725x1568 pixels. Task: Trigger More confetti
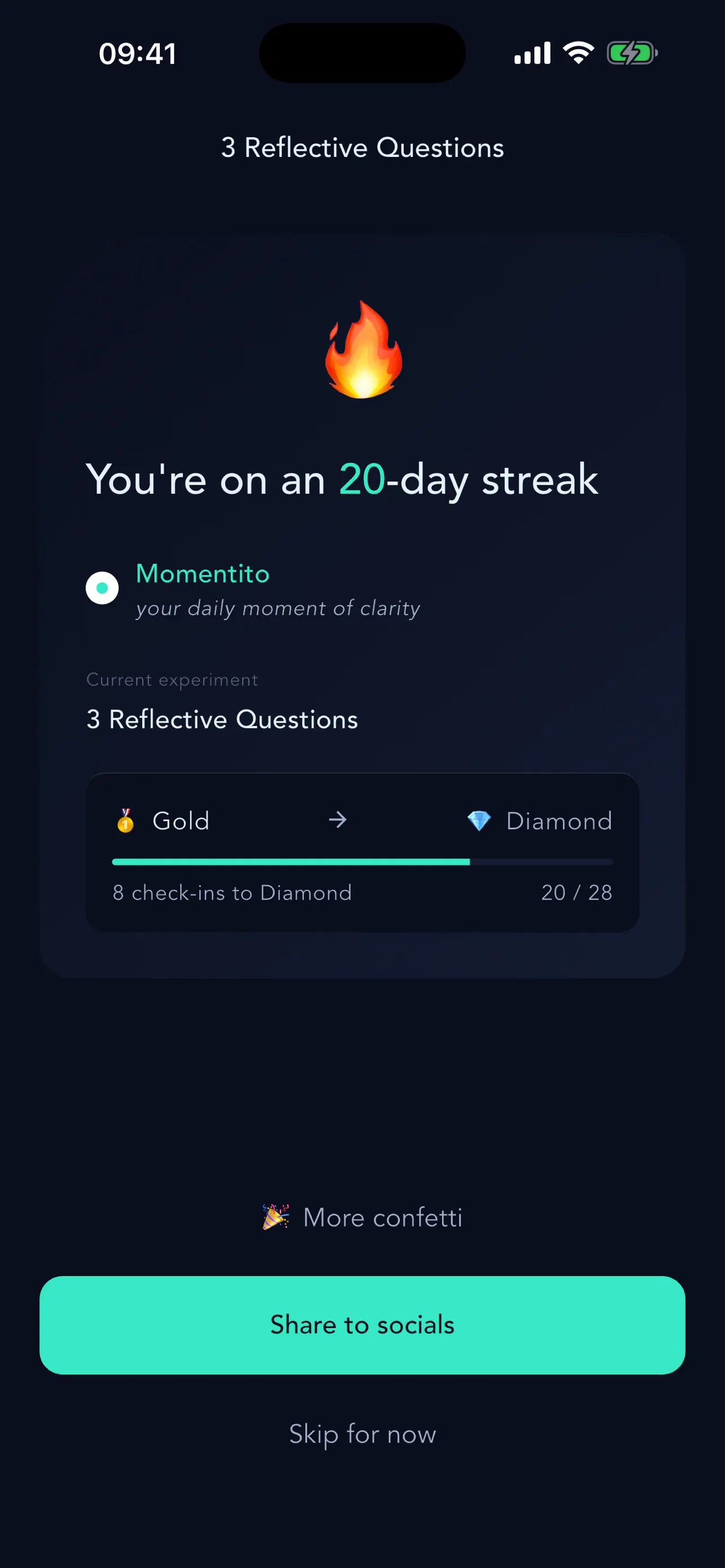click(362, 1217)
